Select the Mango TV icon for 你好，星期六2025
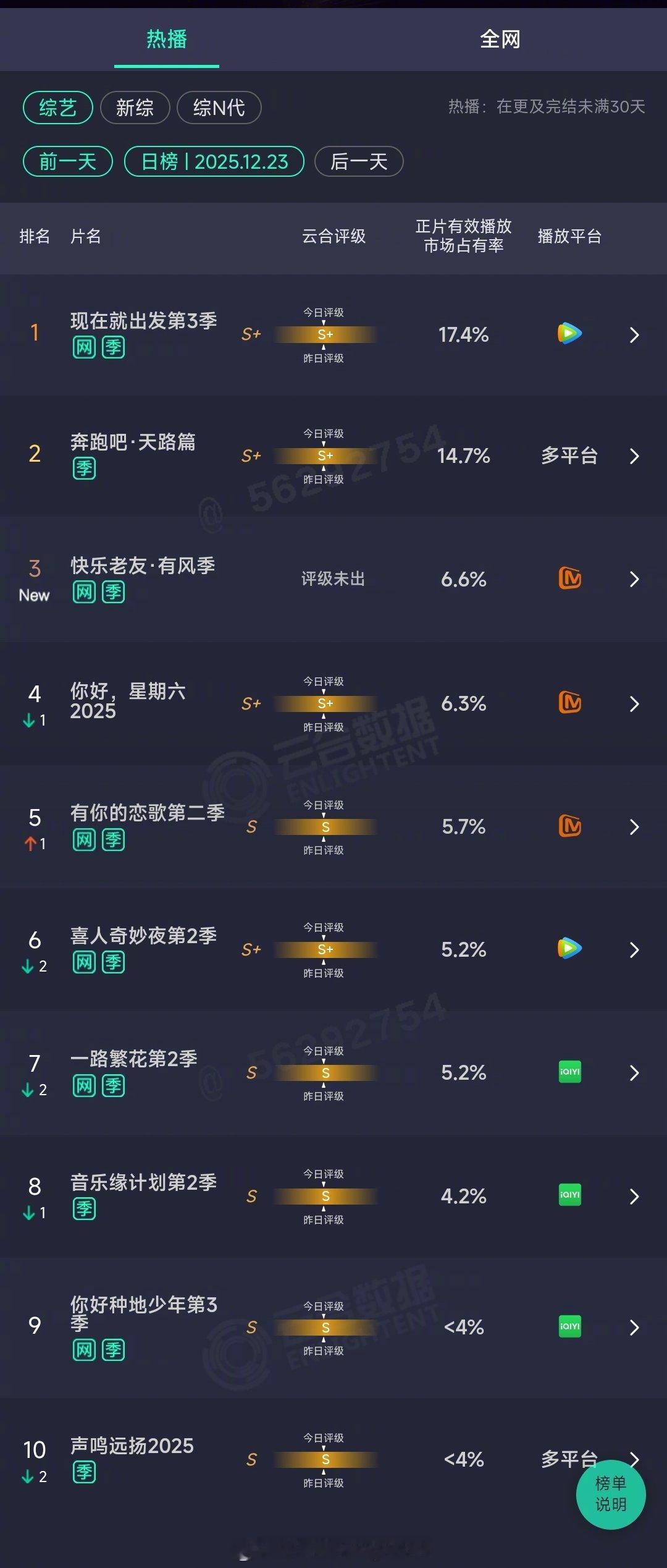667x1568 pixels. (569, 703)
